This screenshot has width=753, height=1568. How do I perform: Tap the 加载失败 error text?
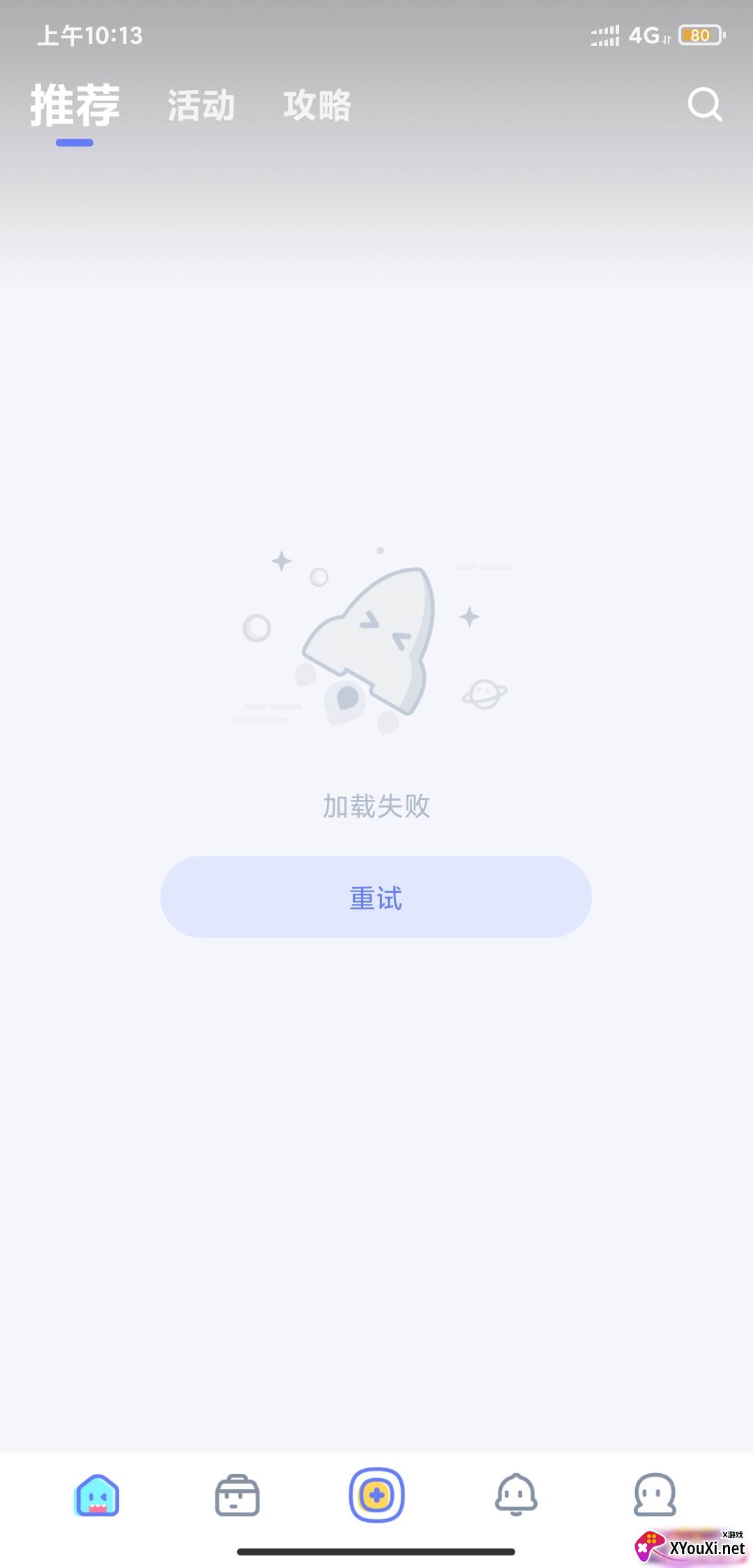click(x=376, y=806)
